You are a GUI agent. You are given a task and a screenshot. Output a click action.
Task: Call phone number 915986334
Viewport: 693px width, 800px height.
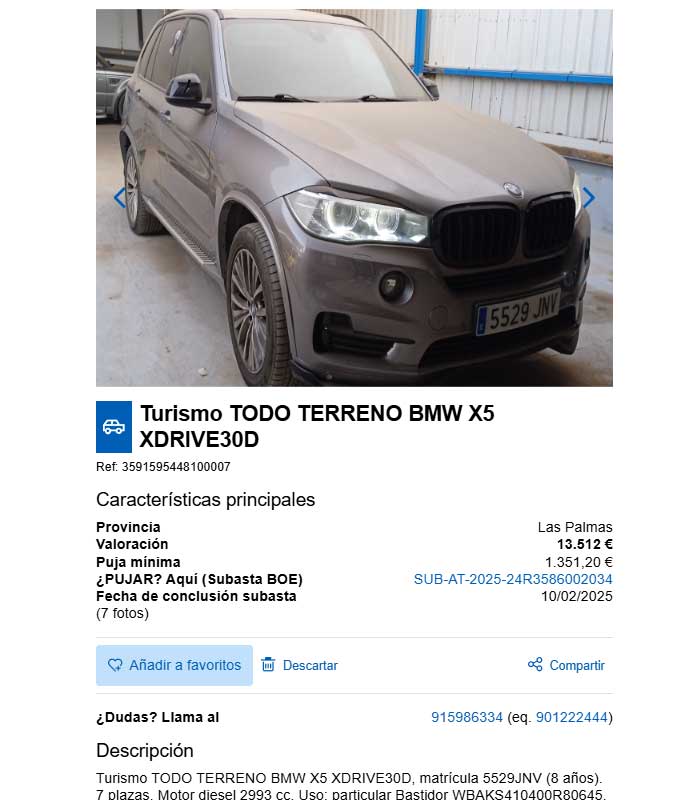(x=467, y=717)
